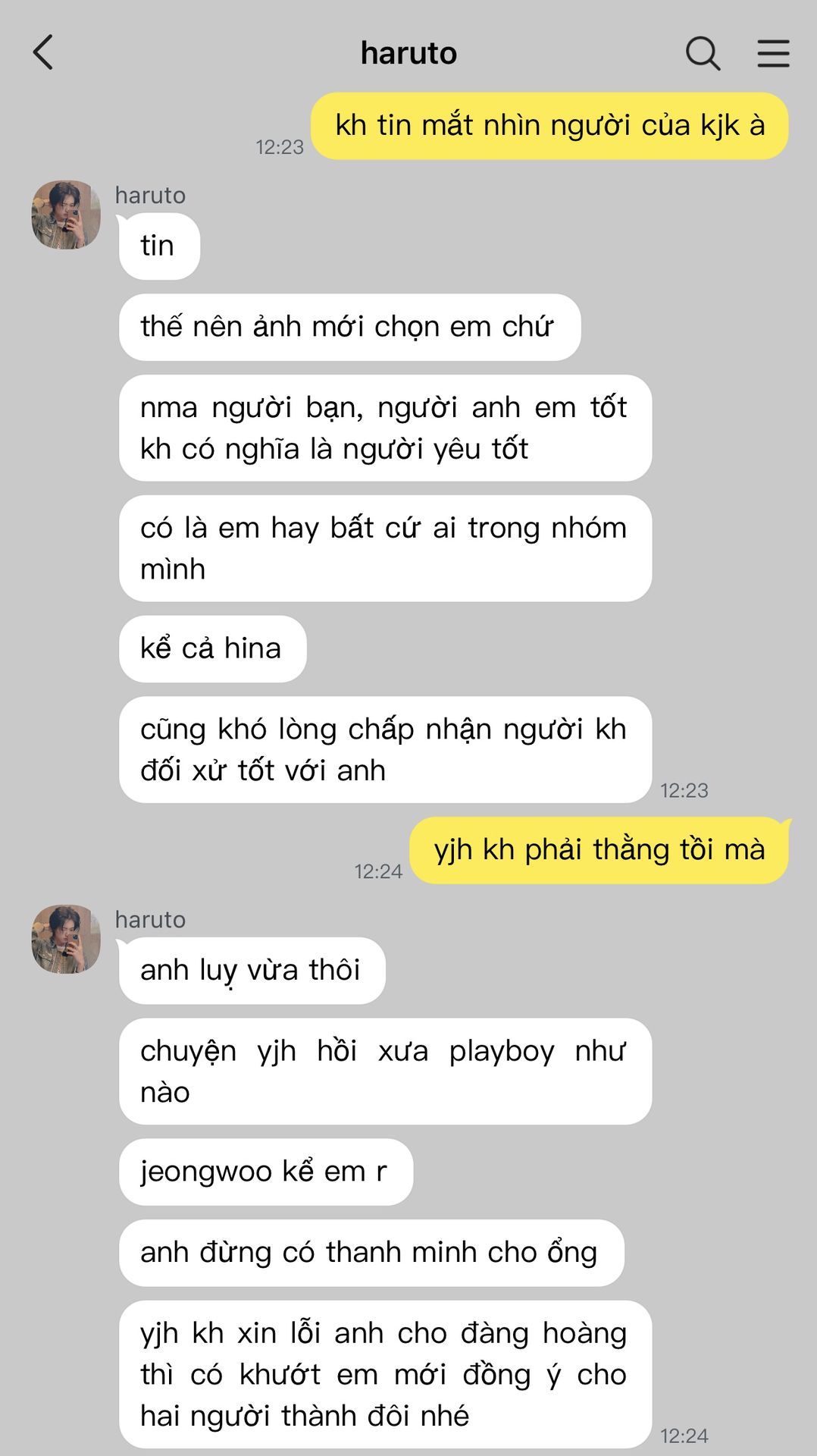Tap haruto's avatar beside "anh luy vừa thôi"
This screenshot has height=1456, width=817.
click(66, 939)
